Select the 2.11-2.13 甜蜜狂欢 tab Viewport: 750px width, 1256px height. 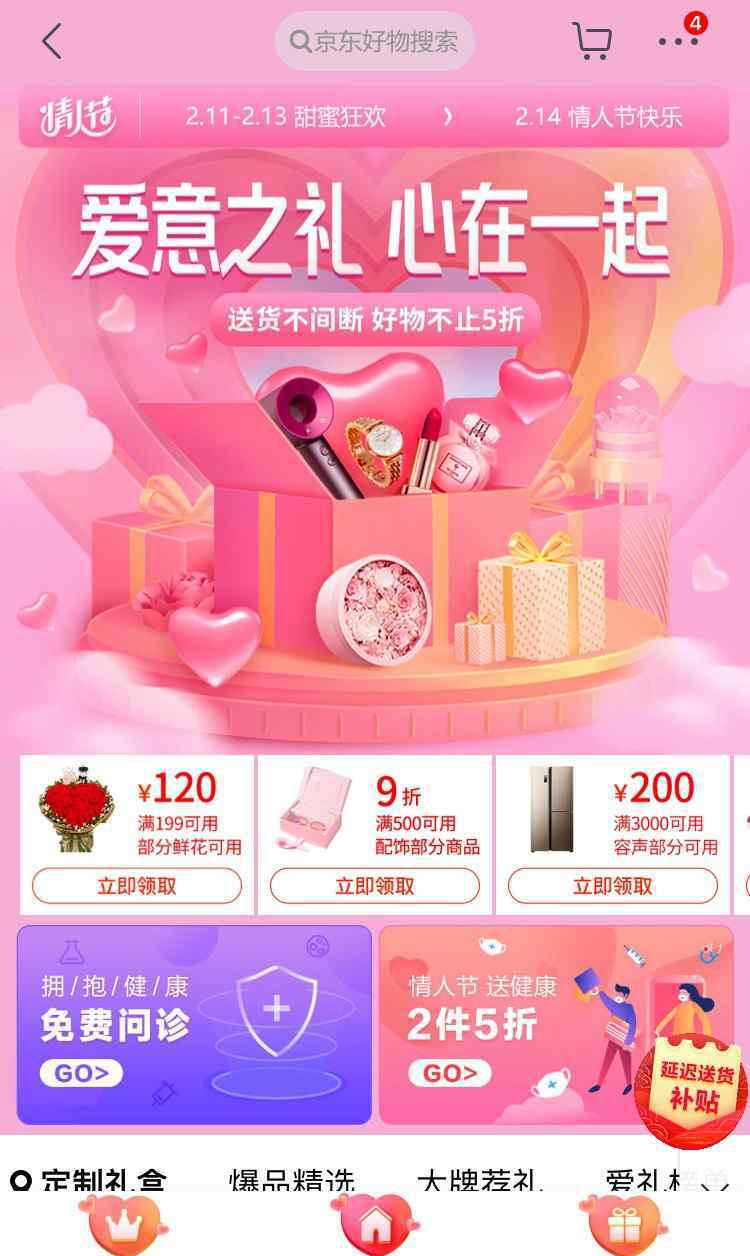(x=285, y=116)
